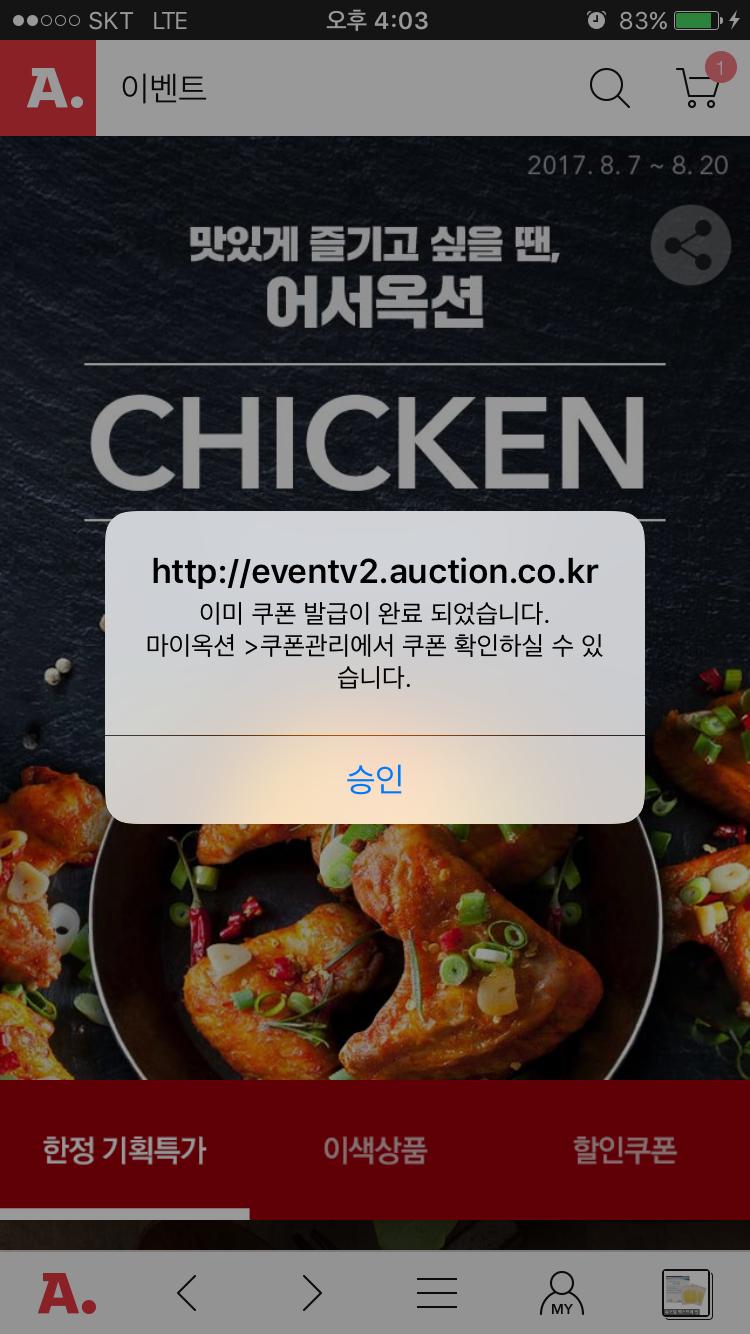Open the search magnifier icon
The height and width of the screenshot is (1334, 750).
(609, 88)
